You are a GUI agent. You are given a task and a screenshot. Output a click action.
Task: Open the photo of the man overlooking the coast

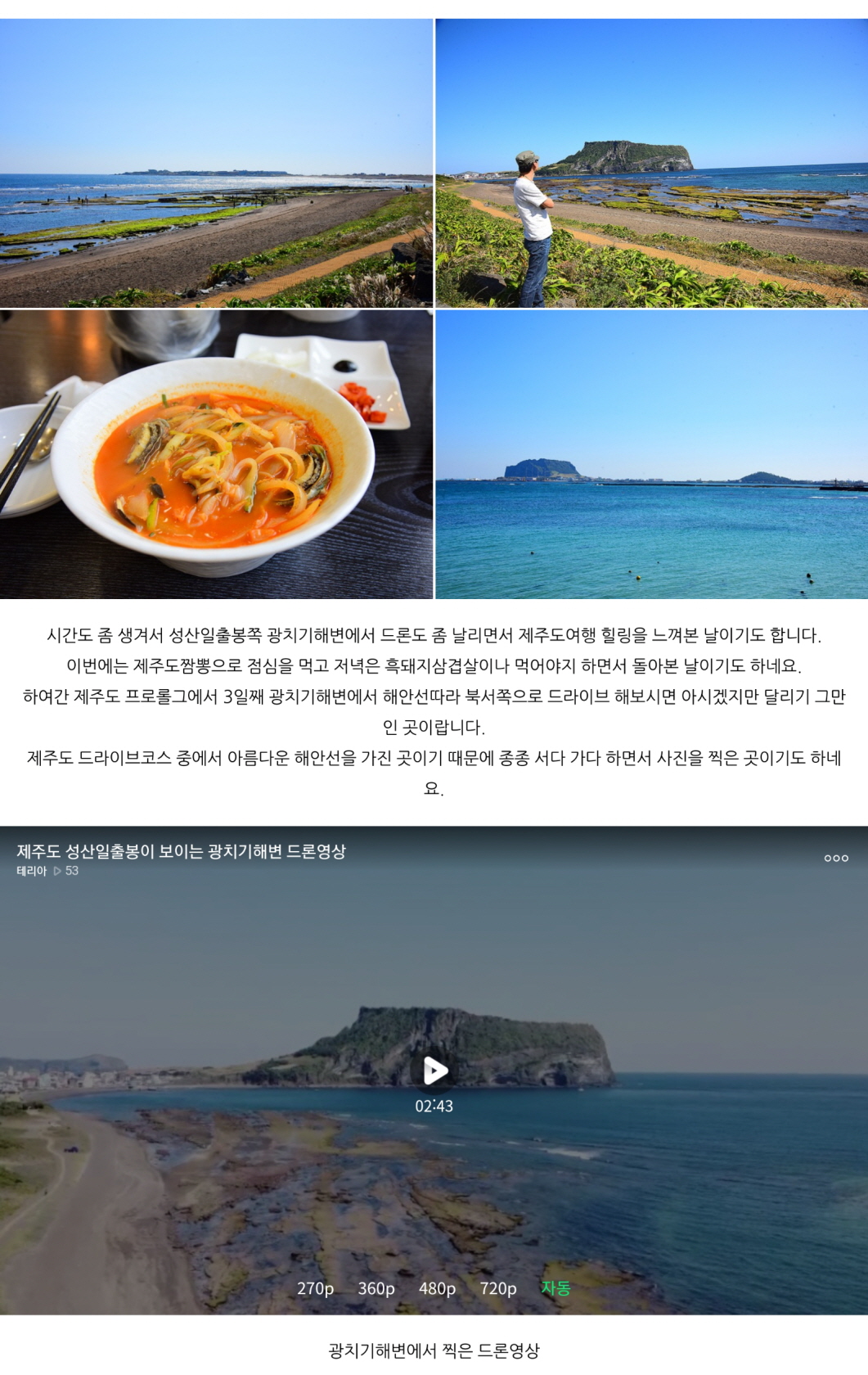651,164
